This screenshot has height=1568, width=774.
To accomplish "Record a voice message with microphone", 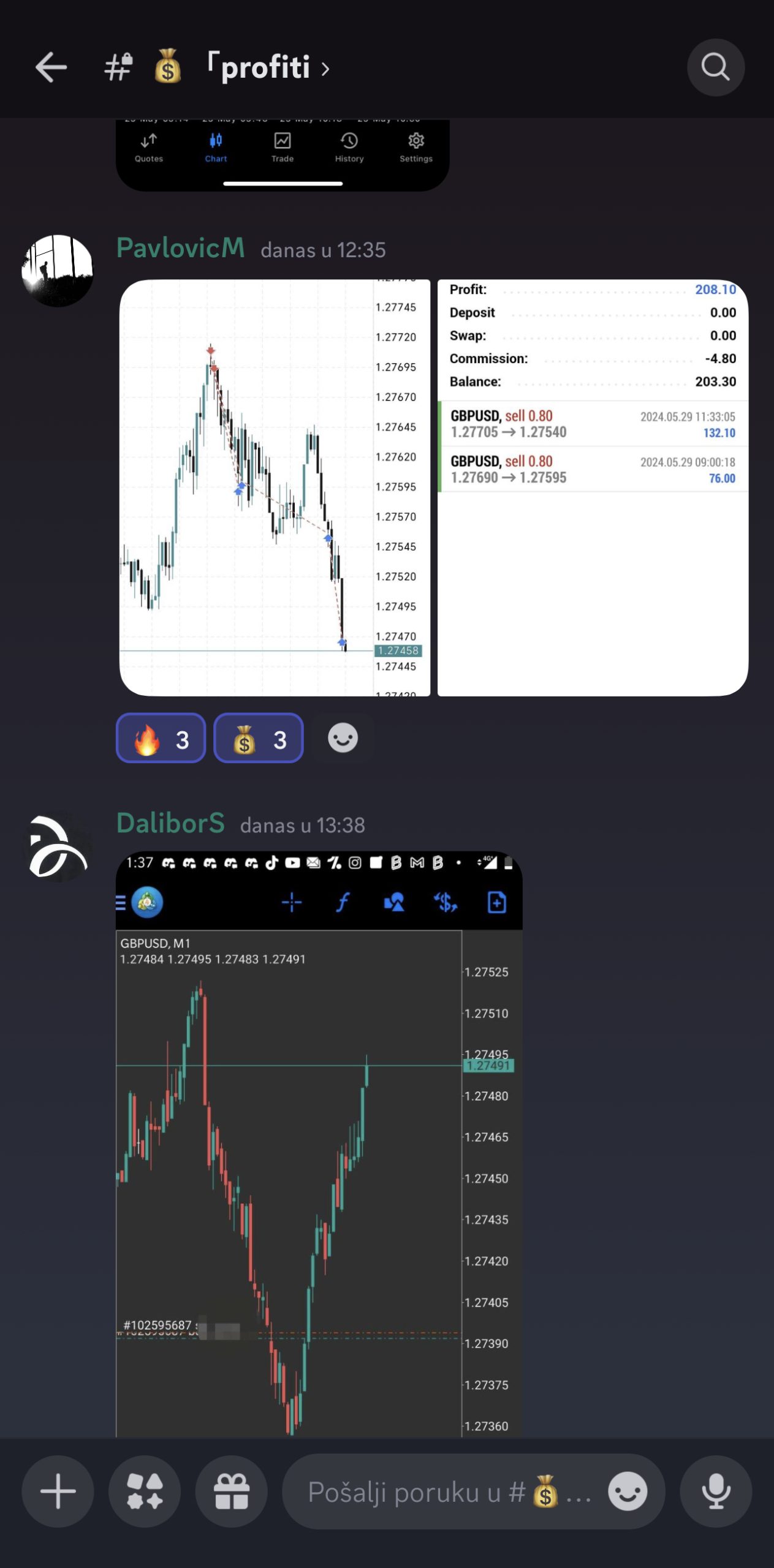I will 716,1491.
